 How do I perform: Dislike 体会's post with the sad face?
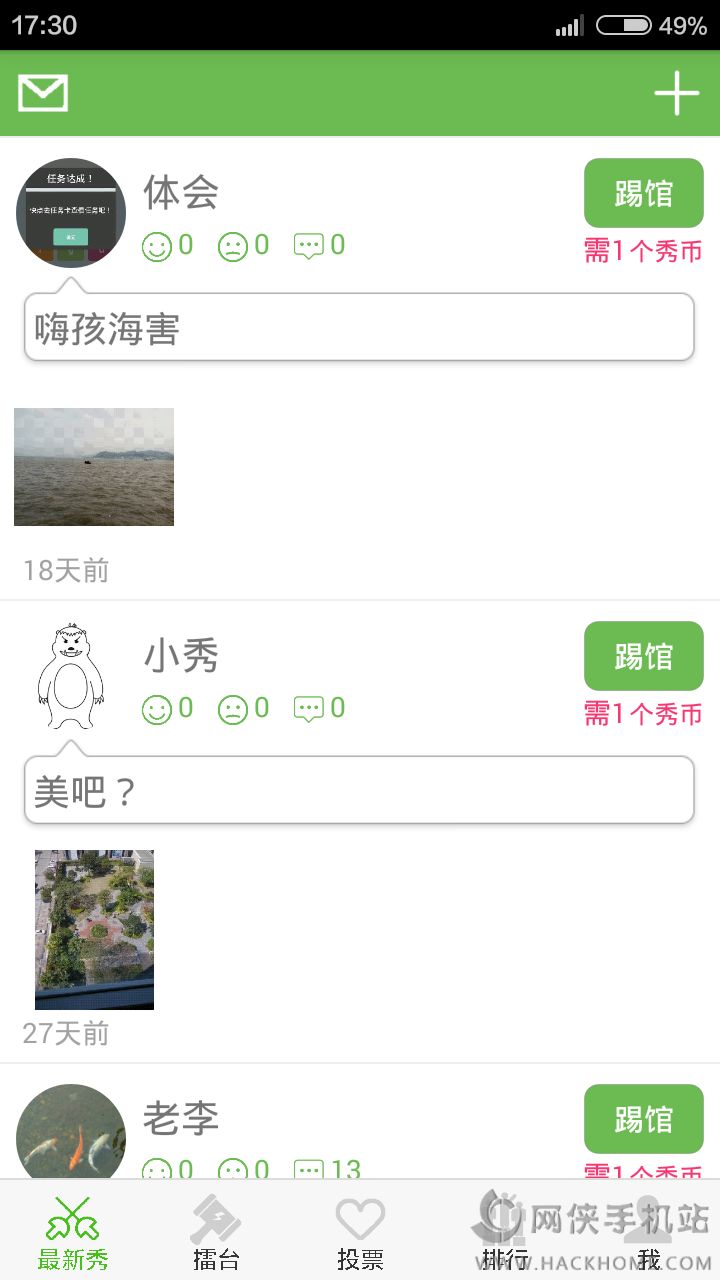click(x=233, y=246)
